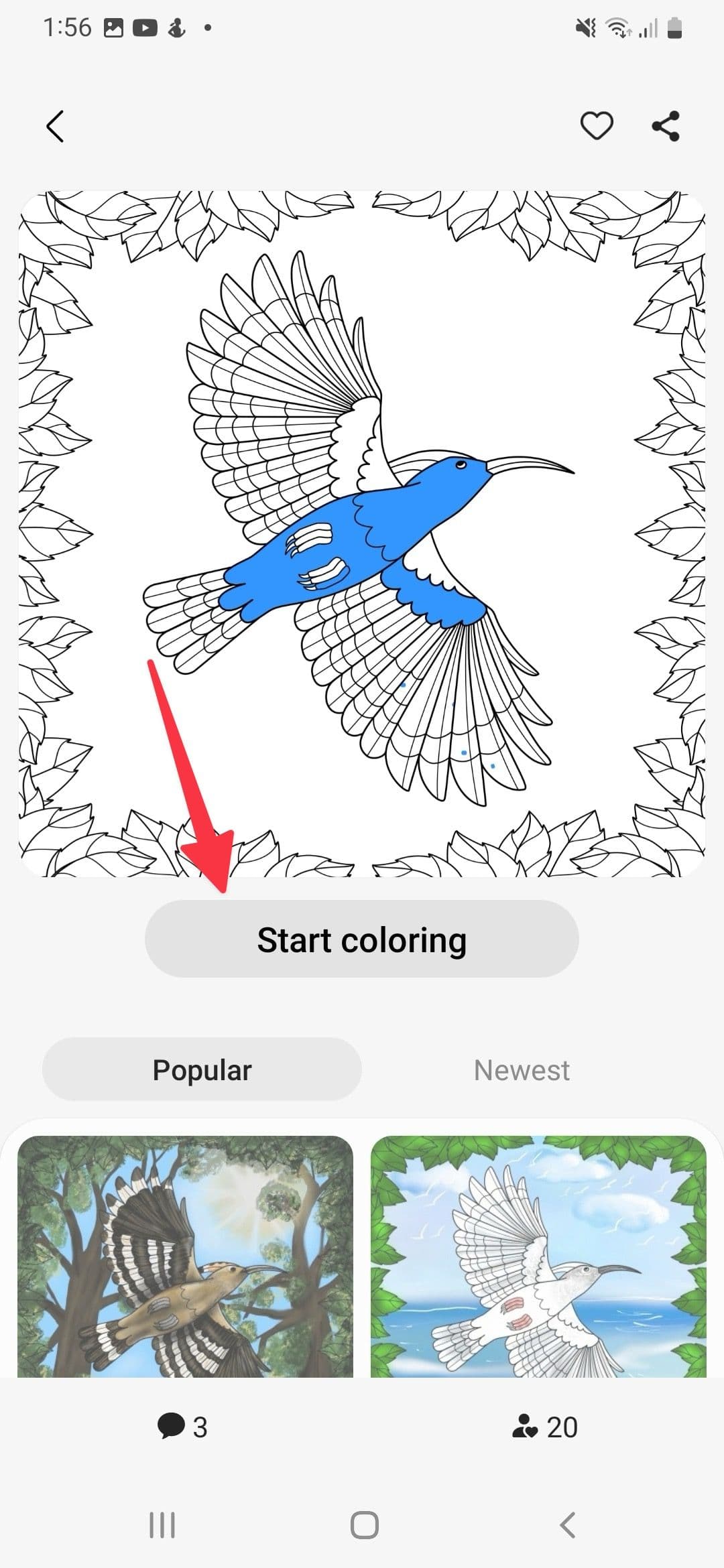
Task: Share this coloring page
Action: [x=666, y=126]
